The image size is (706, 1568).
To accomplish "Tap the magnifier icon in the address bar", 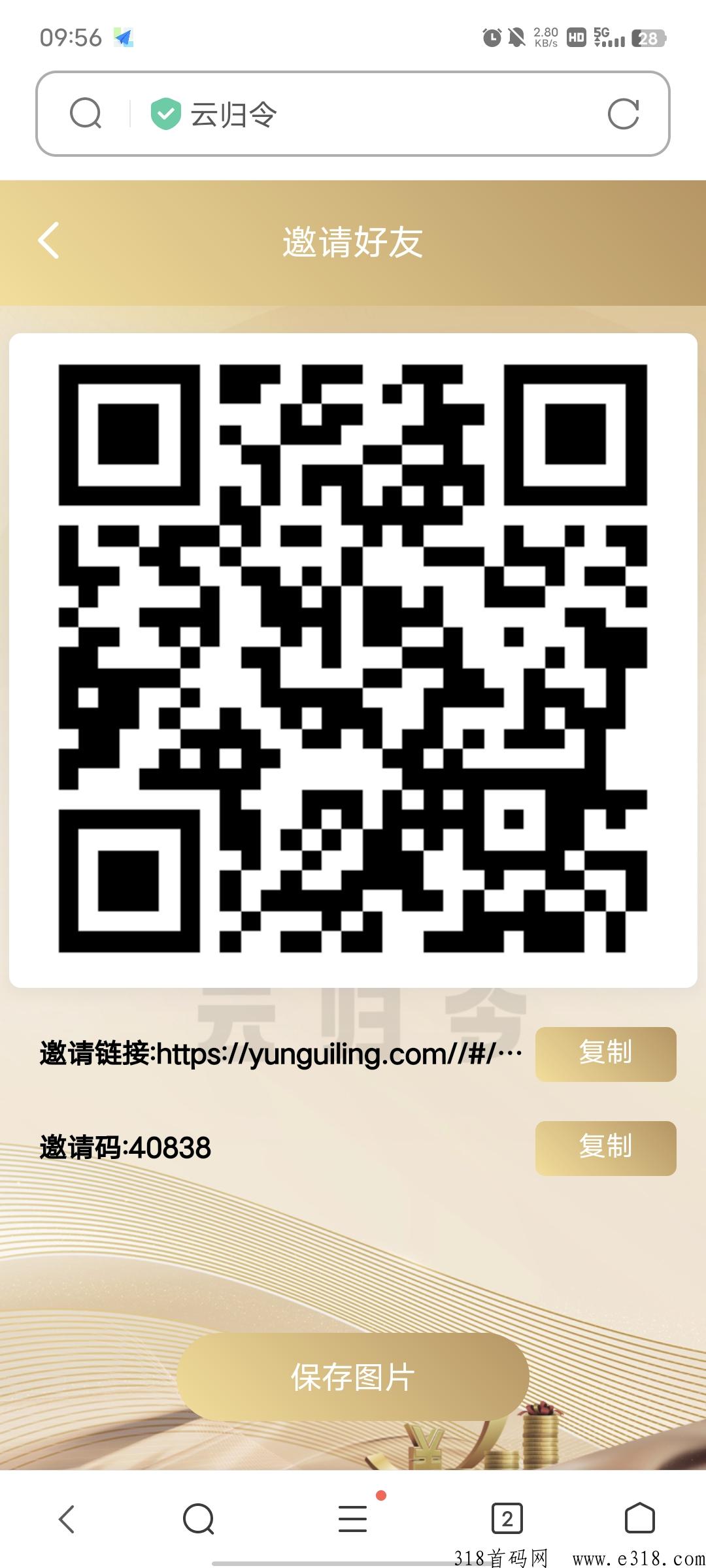I will pyautogui.click(x=86, y=114).
